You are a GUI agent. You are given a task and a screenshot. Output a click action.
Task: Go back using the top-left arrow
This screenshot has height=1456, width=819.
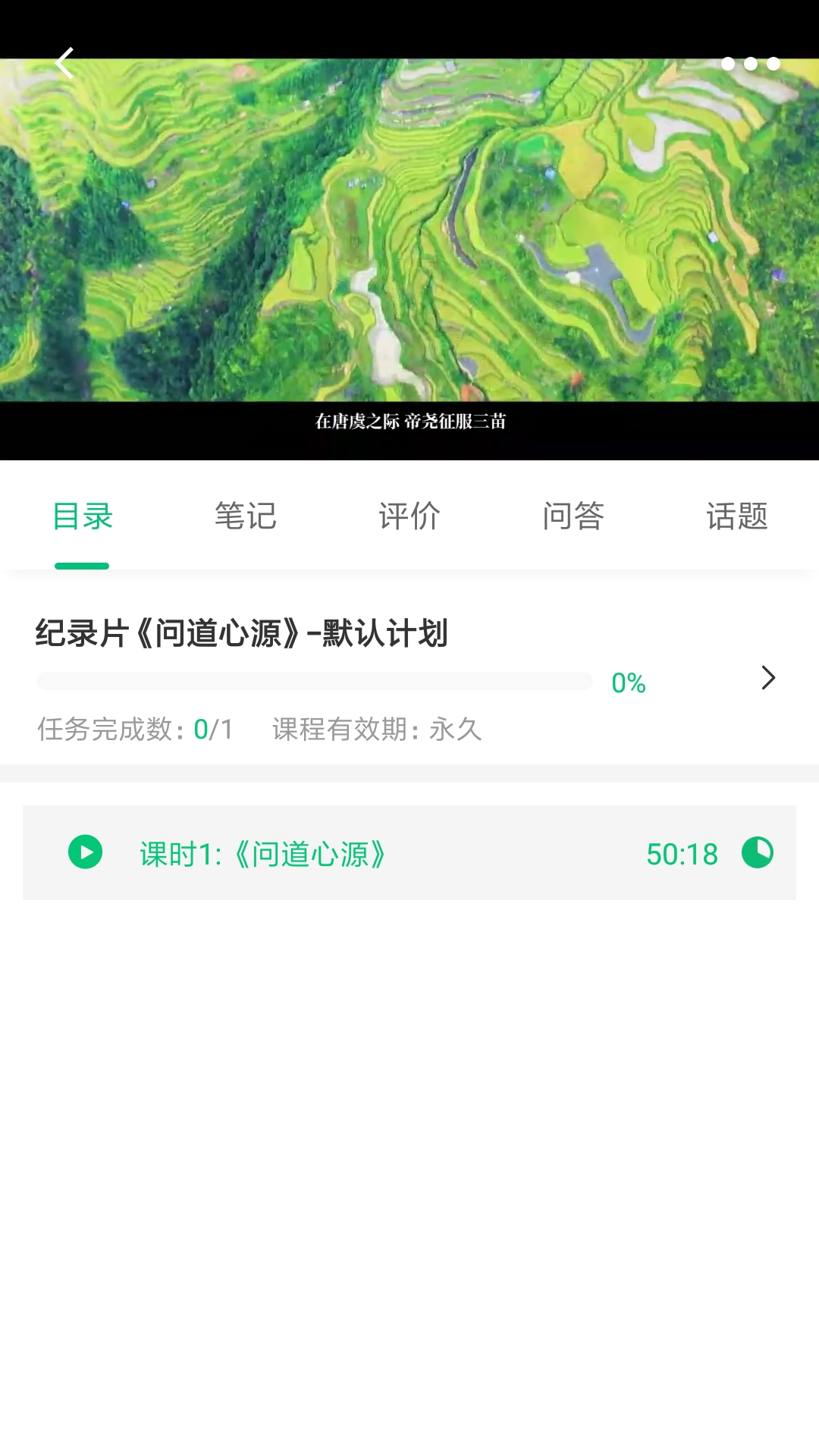coord(65,64)
